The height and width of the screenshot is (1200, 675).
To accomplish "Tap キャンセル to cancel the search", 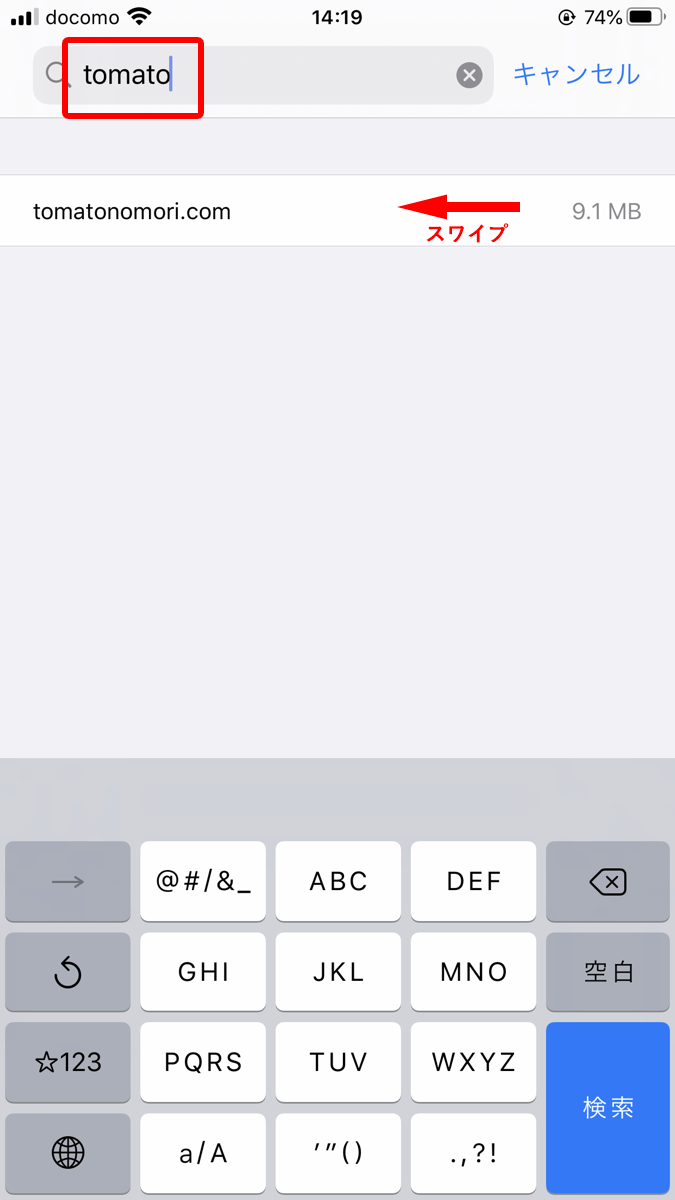I will pos(576,74).
